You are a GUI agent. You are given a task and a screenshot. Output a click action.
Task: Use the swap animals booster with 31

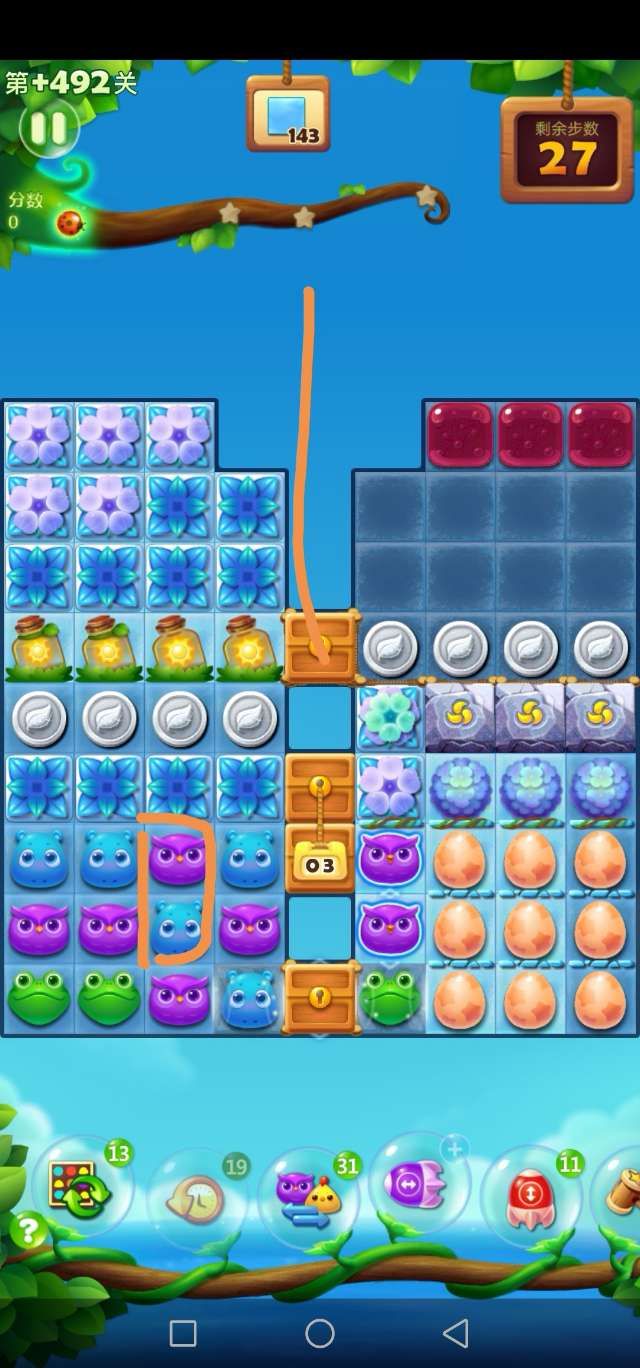click(308, 1194)
